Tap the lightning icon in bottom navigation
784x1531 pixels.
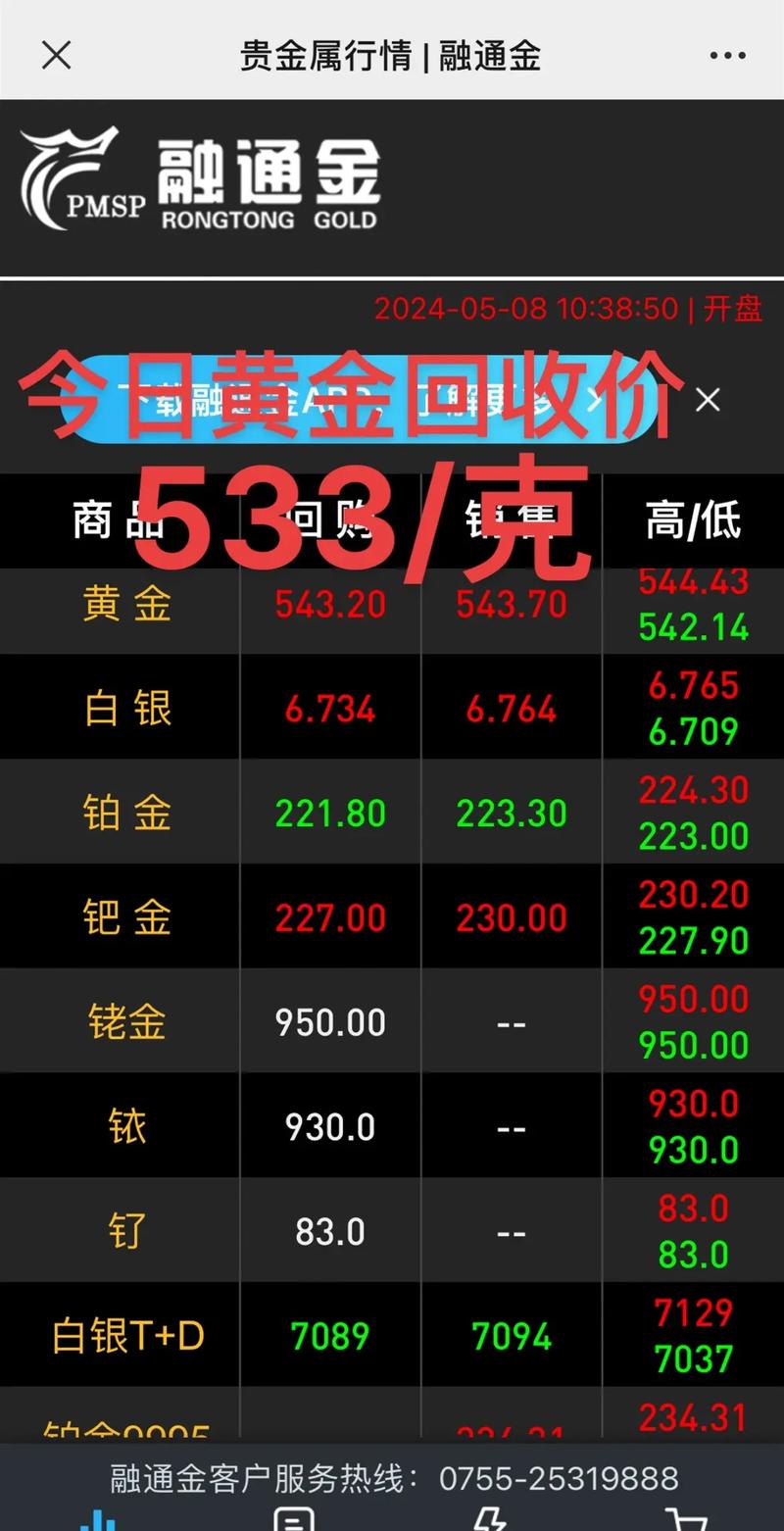click(490, 1519)
